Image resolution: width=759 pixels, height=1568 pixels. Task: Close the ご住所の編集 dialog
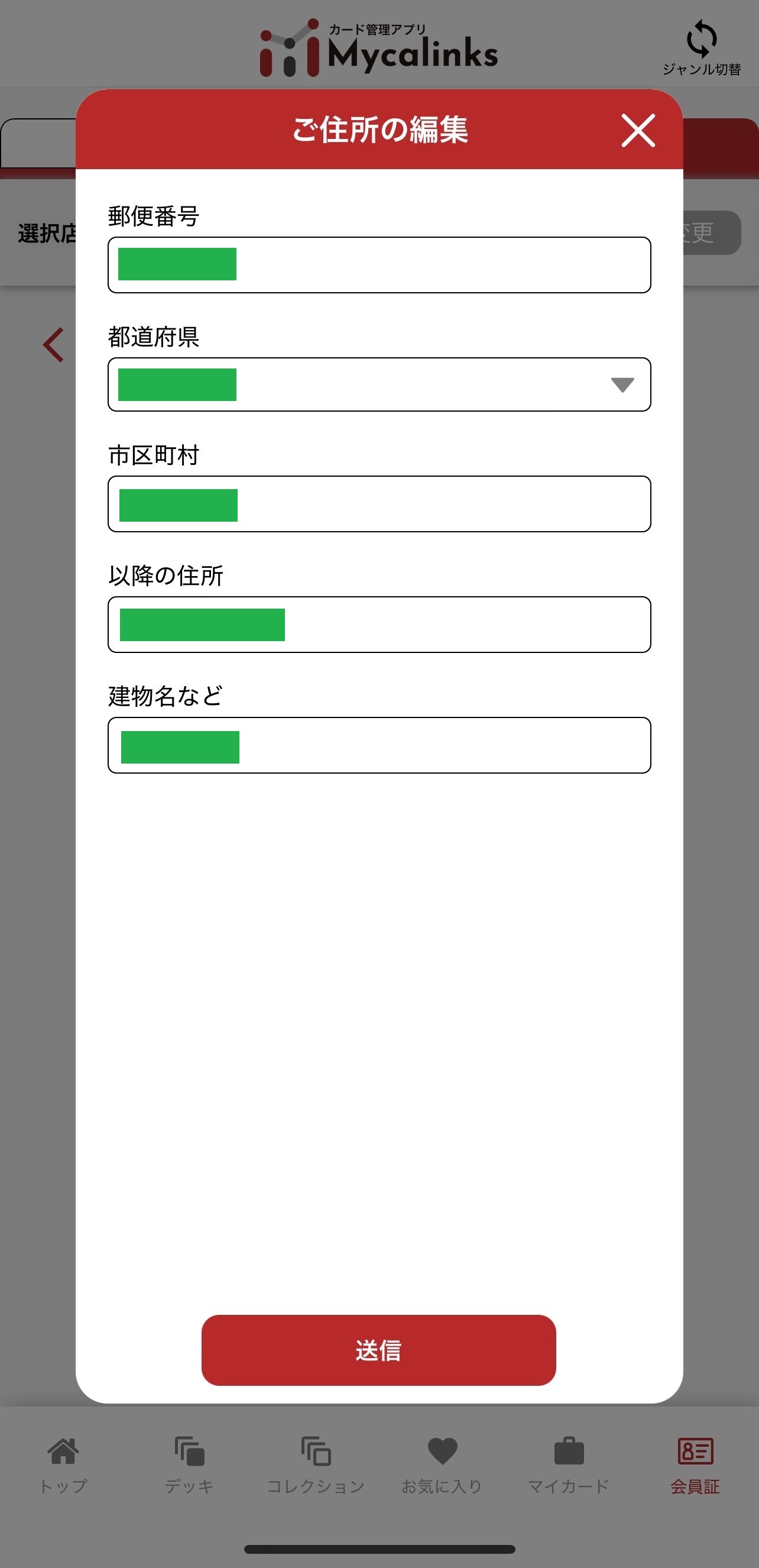pyautogui.click(x=638, y=130)
